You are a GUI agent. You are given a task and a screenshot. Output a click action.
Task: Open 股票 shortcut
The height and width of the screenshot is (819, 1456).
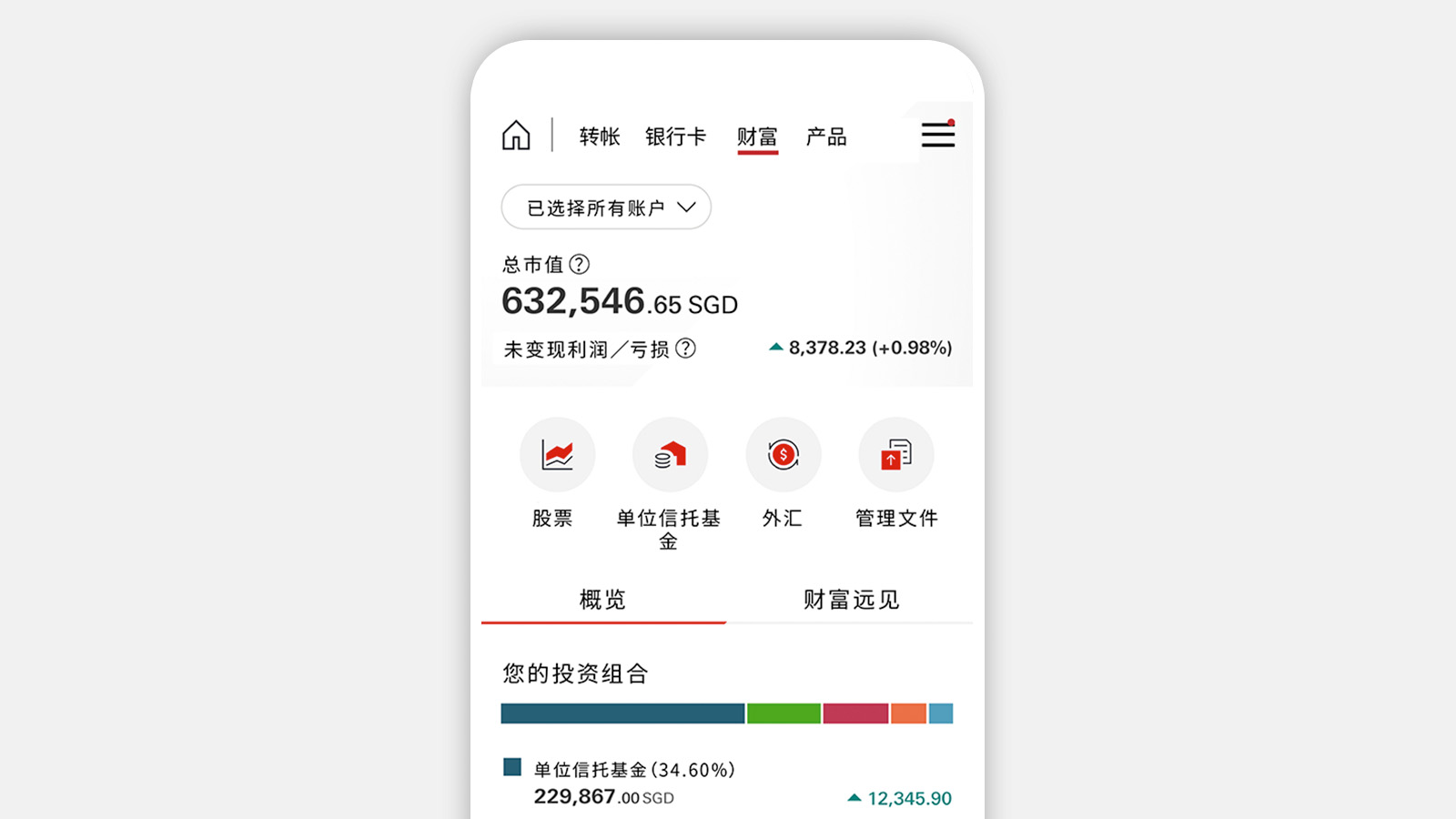tap(557, 455)
